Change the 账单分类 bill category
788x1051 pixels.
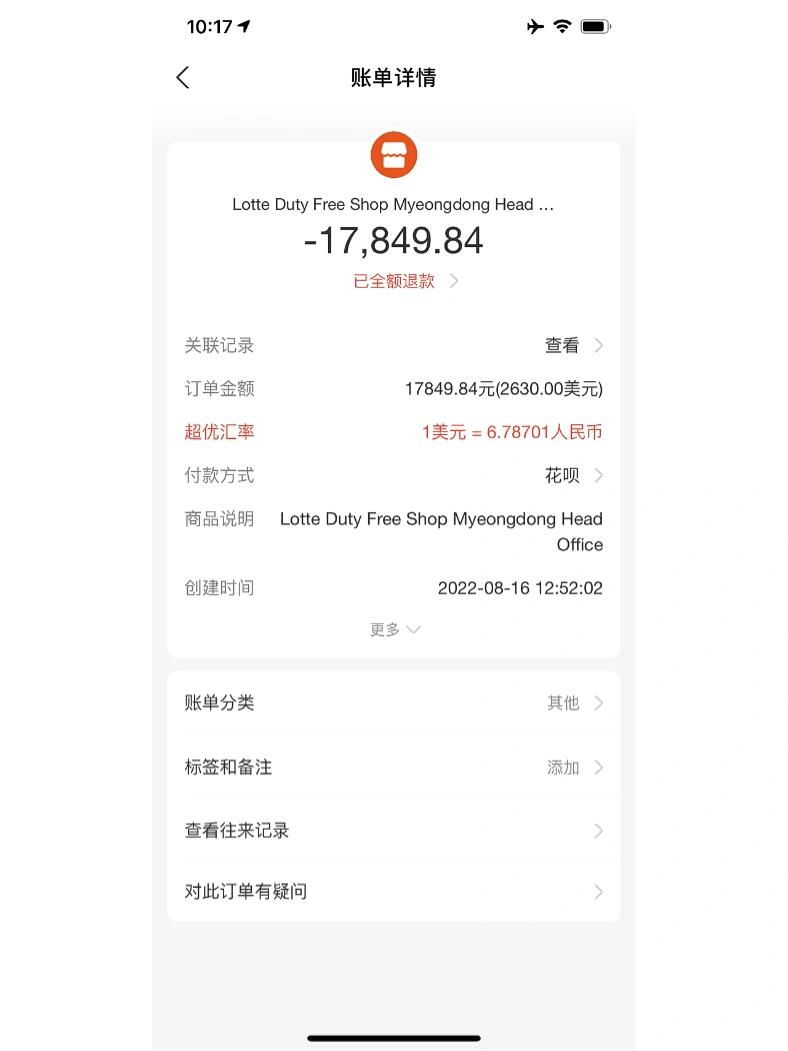(x=393, y=703)
